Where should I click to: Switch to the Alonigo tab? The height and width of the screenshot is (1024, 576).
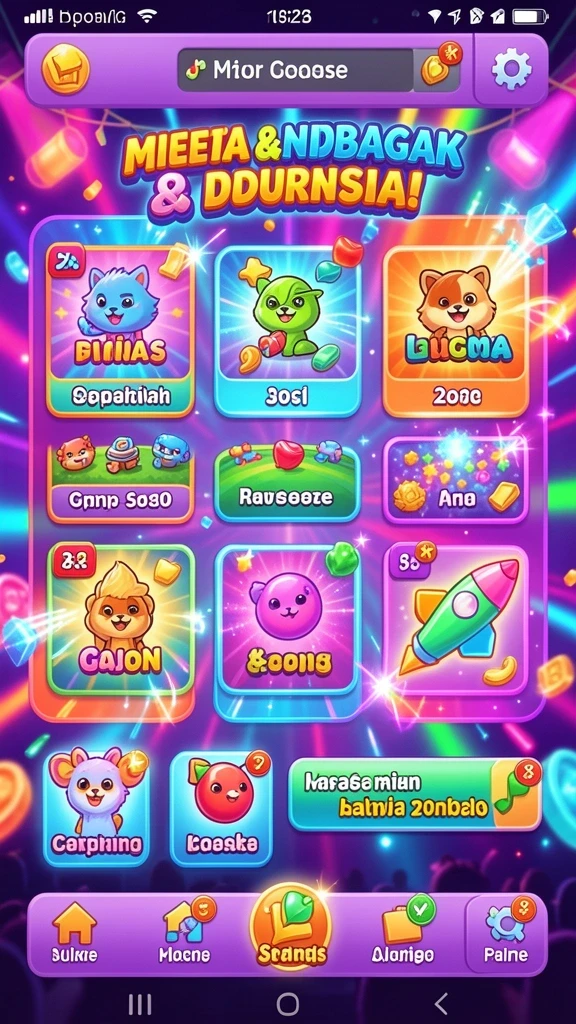403,933
